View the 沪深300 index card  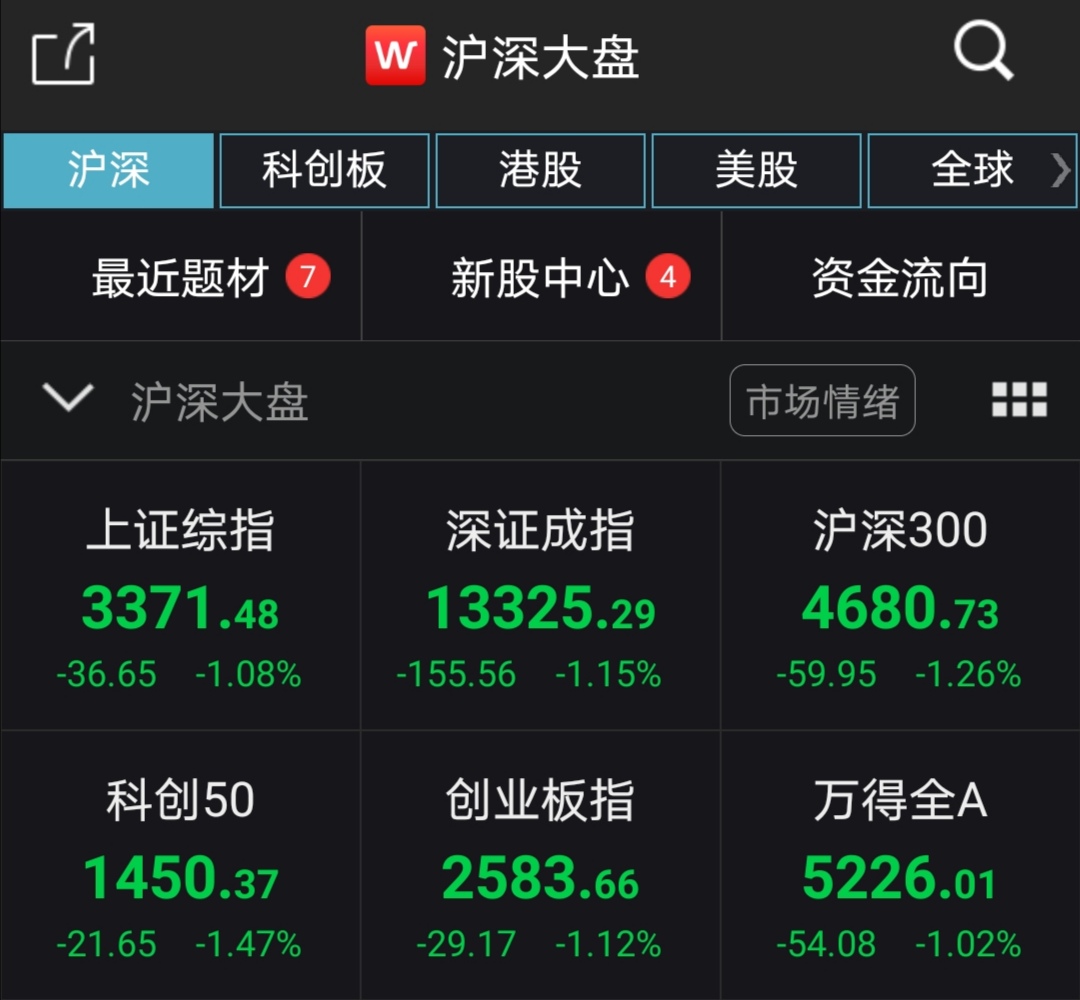click(x=900, y=596)
